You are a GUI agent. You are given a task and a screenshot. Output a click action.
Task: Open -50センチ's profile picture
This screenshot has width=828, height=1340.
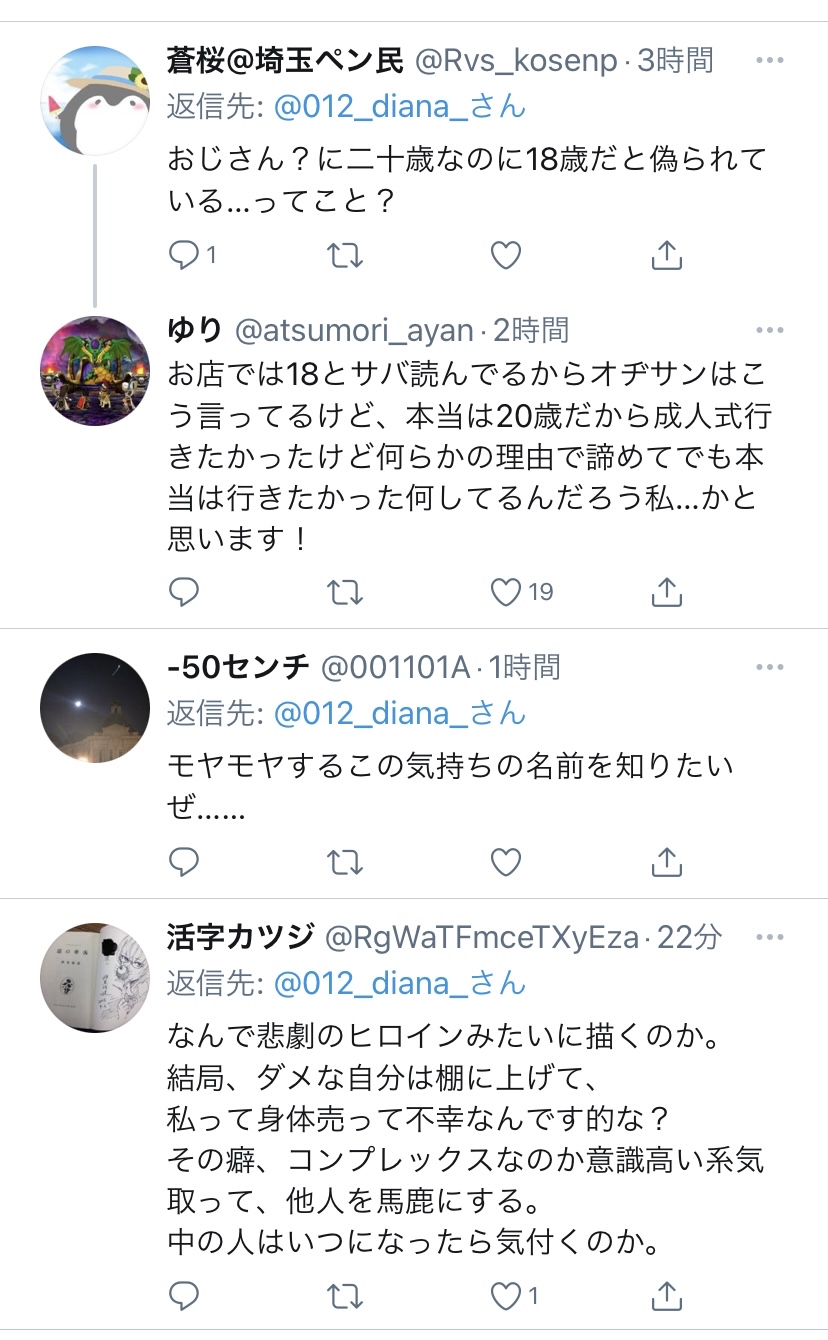click(95, 707)
